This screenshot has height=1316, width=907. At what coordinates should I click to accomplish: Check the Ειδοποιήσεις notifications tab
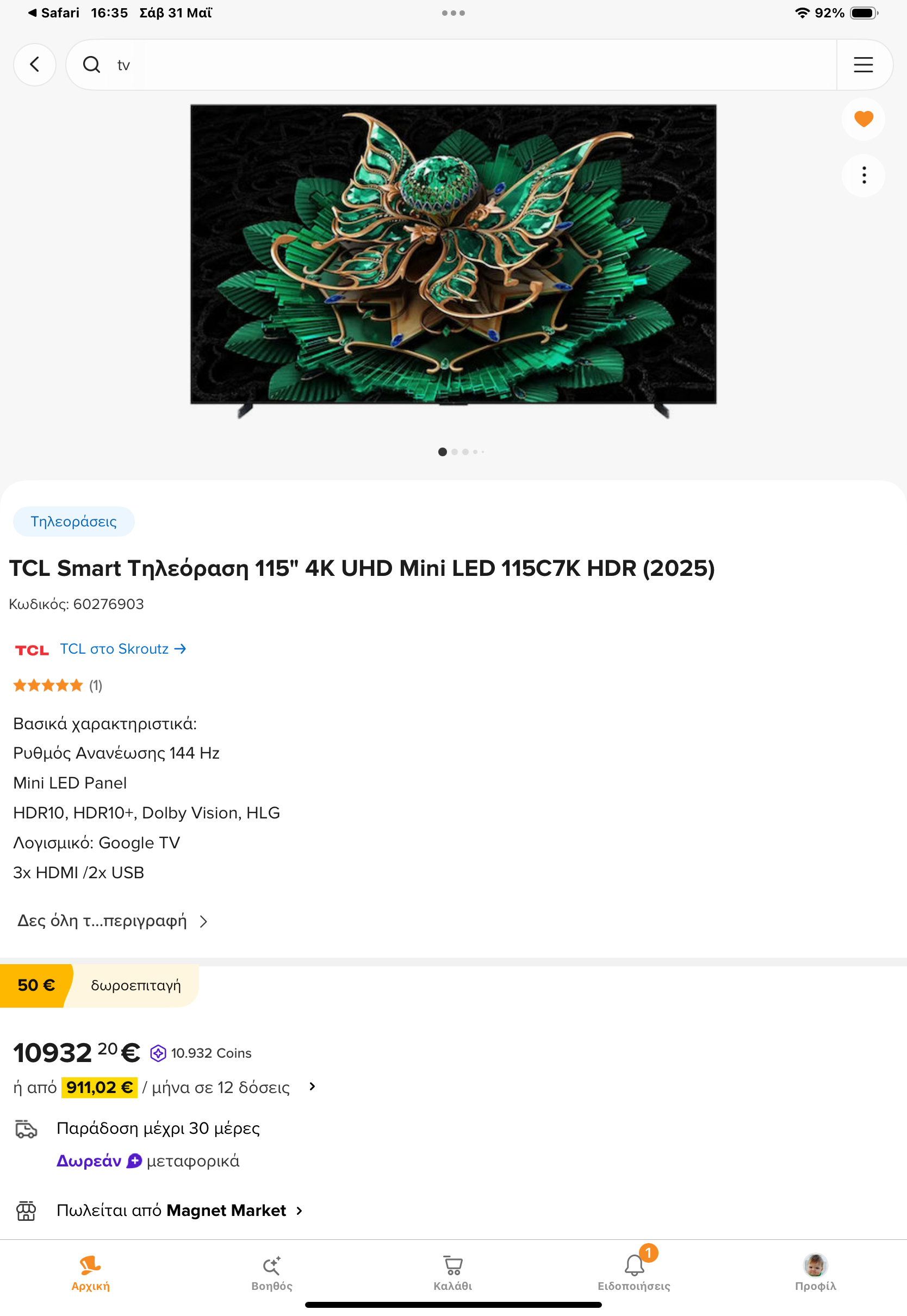pyautogui.click(x=633, y=1273)
